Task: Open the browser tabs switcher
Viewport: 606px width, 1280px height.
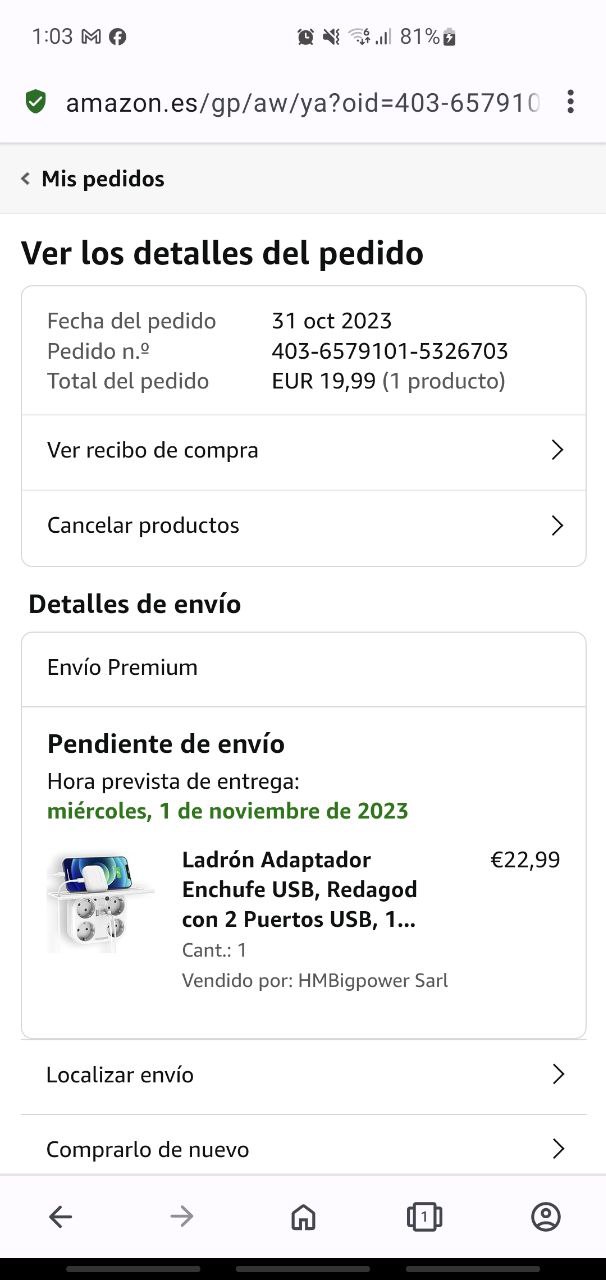Action: tap(424, 1216)
